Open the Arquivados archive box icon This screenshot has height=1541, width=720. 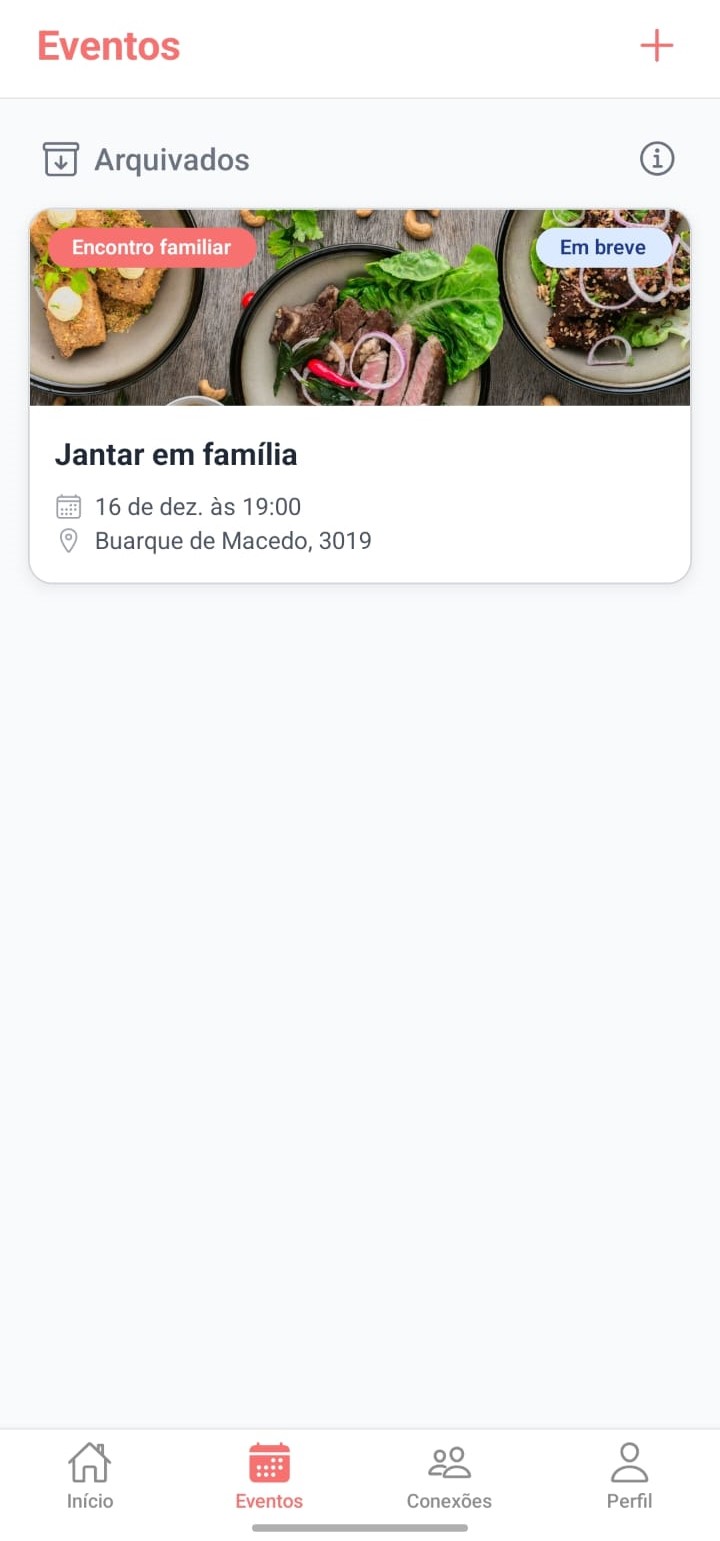[x=60, y=158]
